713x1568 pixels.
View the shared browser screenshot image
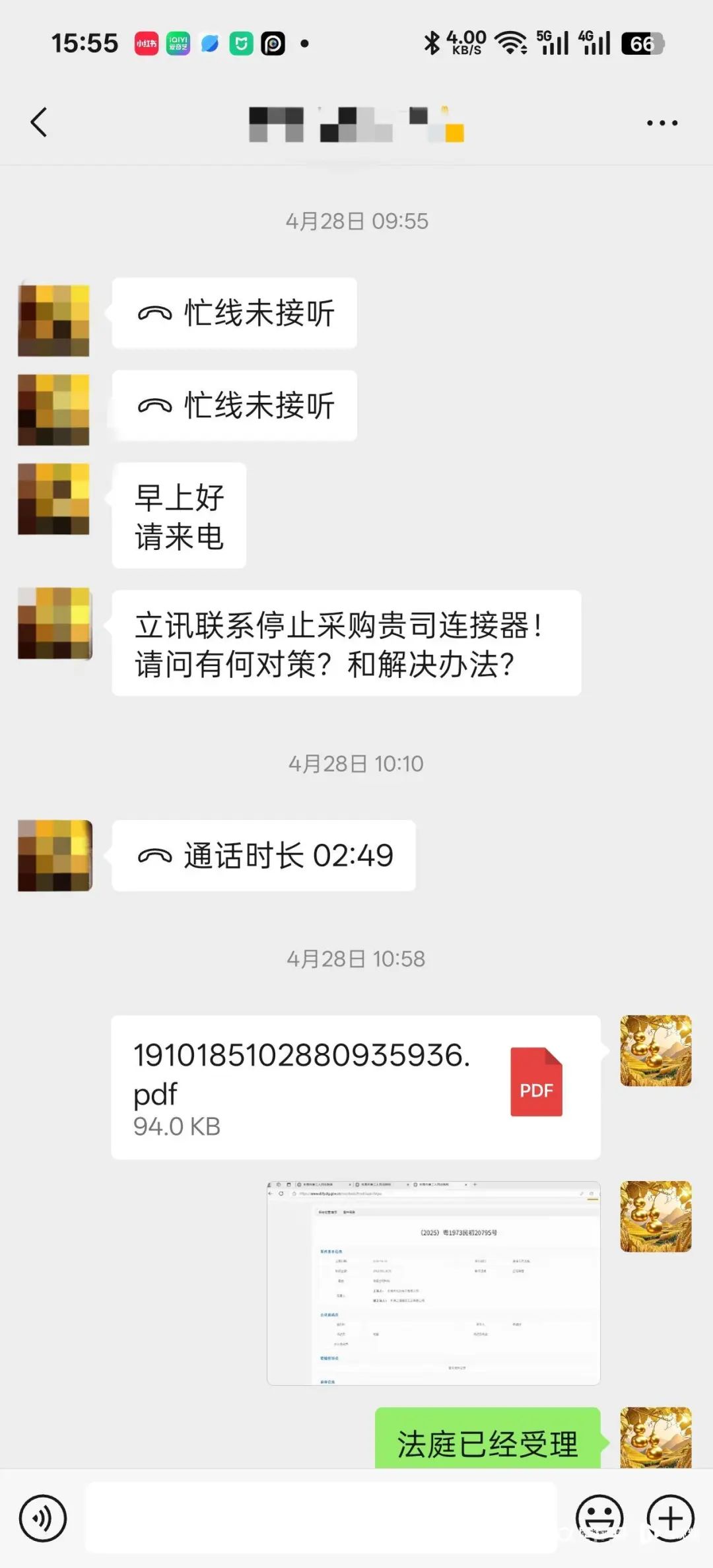tap(433, 1282)
